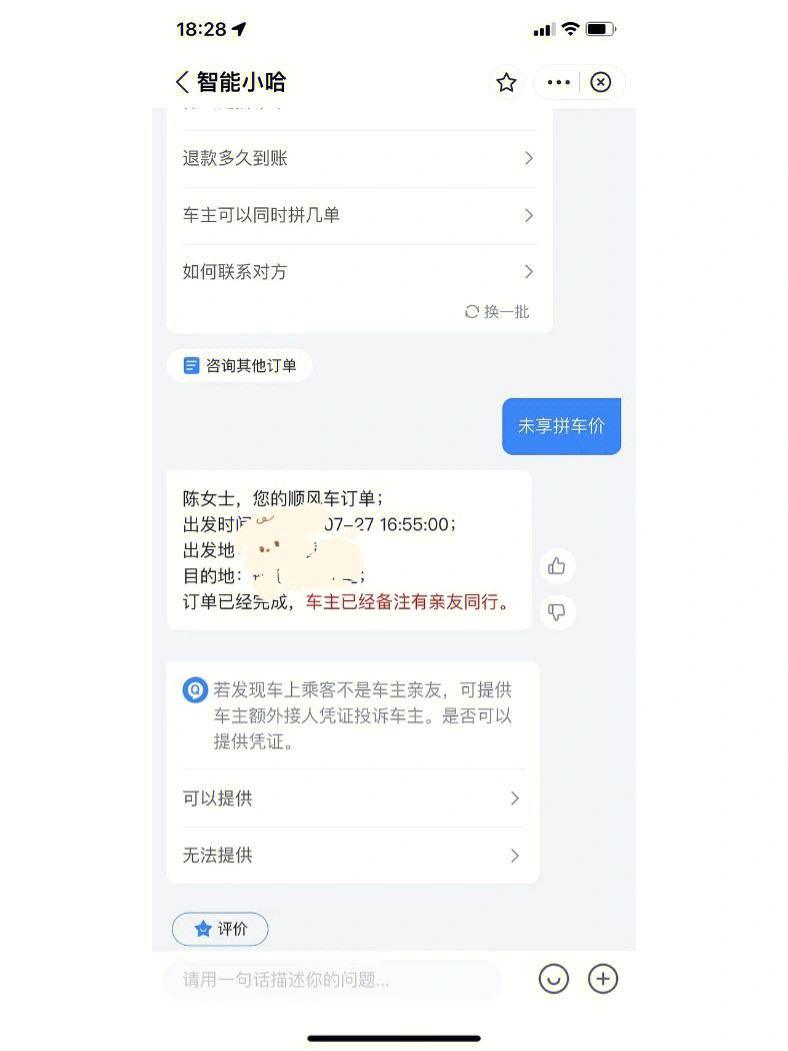Select 可以提供 option

click(352, 798)
